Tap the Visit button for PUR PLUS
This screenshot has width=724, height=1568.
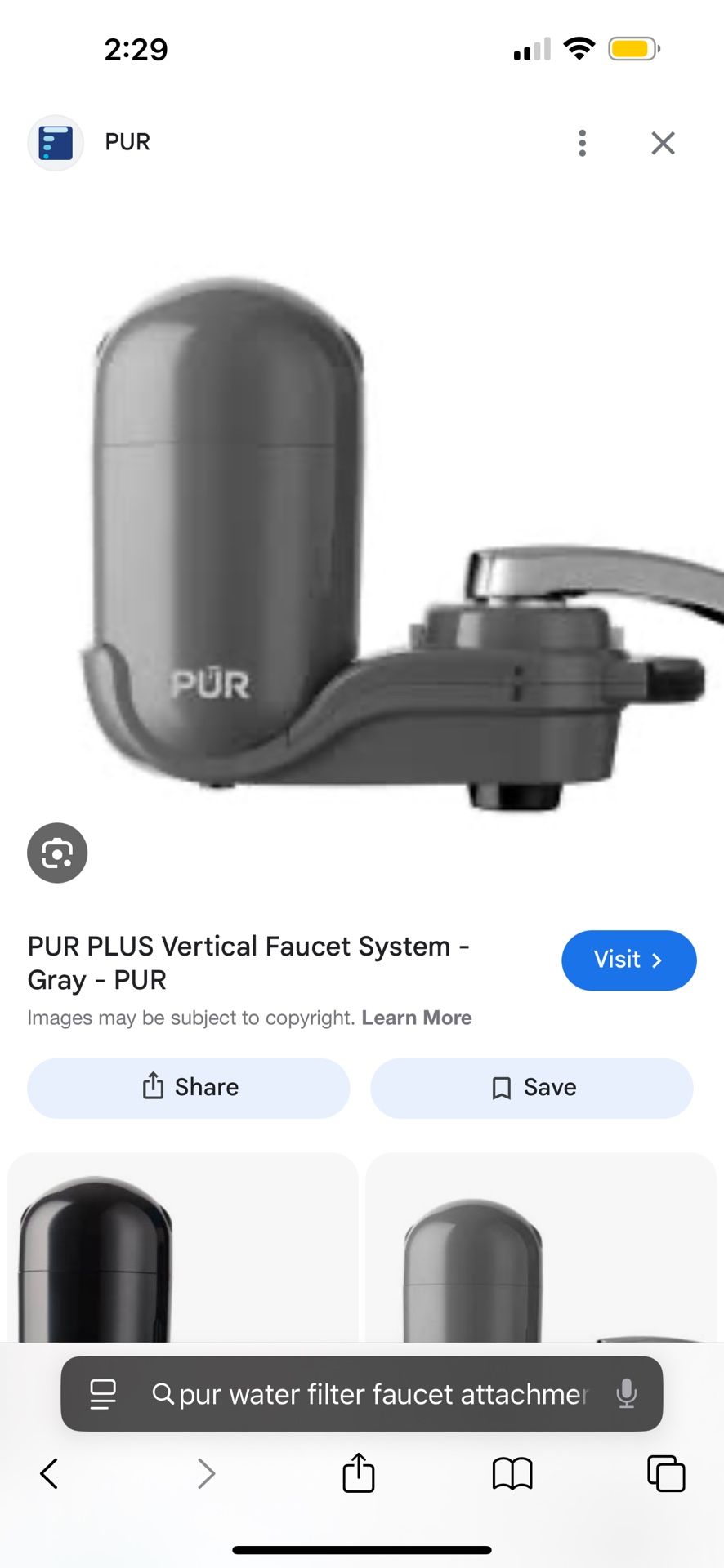click(x=628, y=960)
